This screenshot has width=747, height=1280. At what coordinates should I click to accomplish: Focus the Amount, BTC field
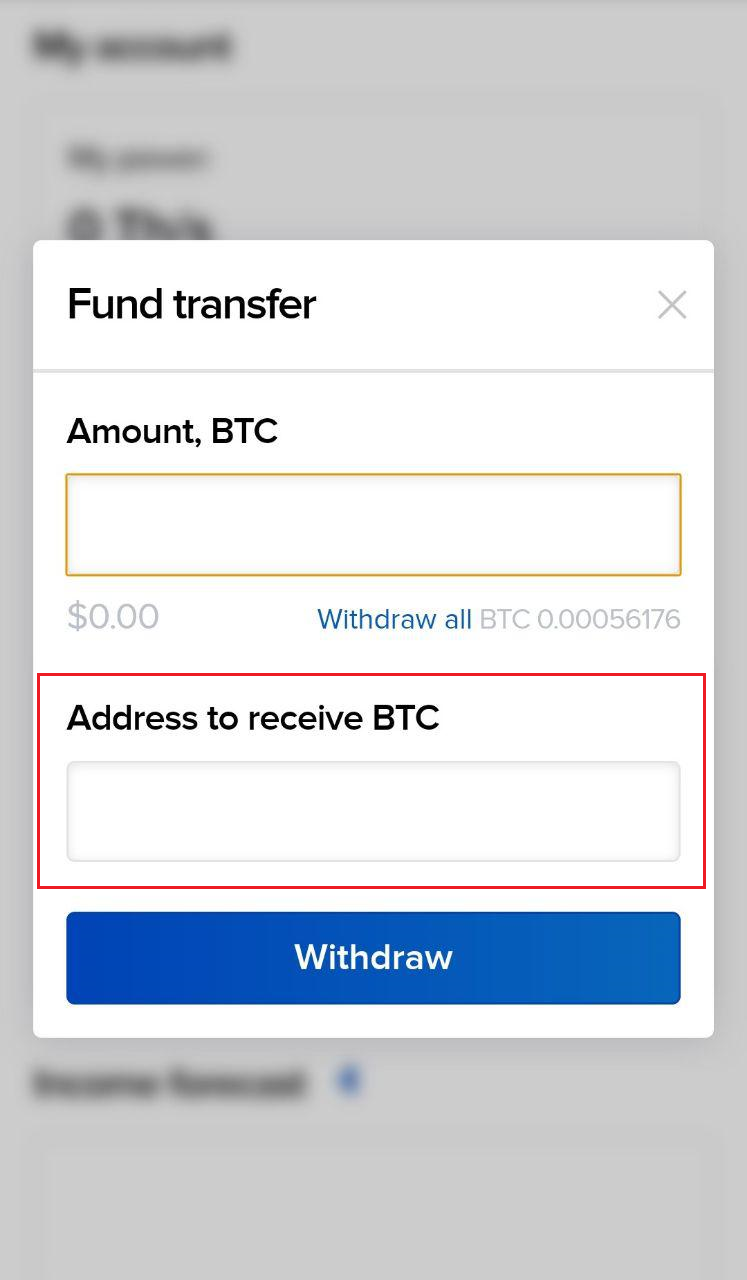point(373,525)
